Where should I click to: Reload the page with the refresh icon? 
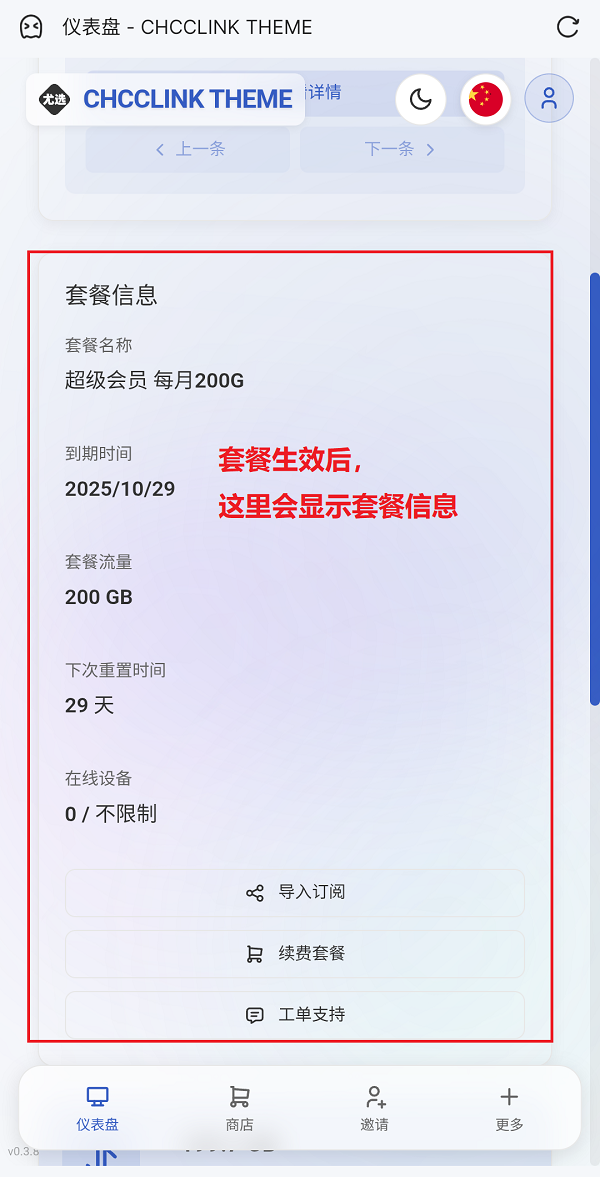568,27
